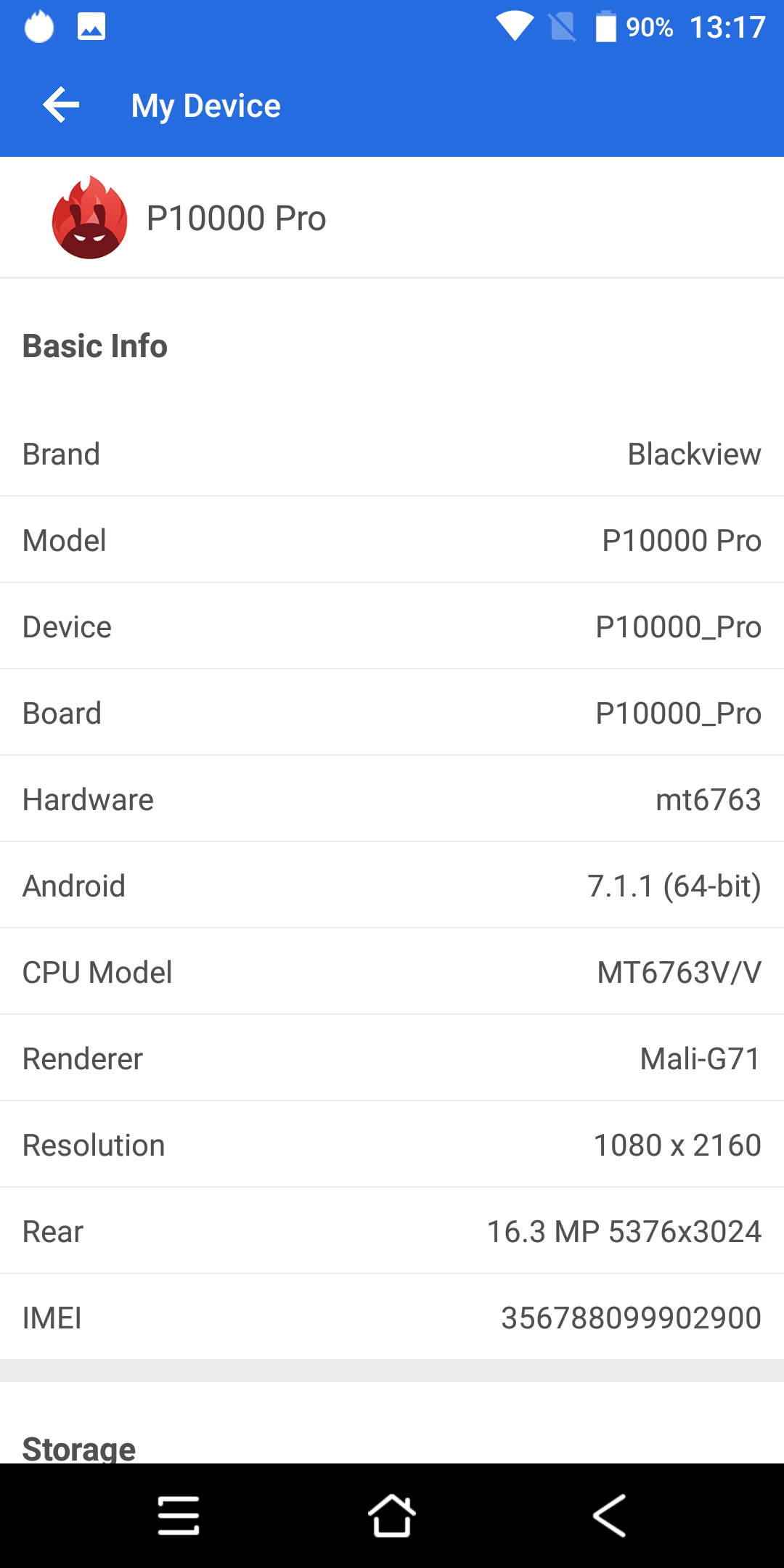Screen dimensions: 784x1568
Task: Open the recent apps menu button
Action: click(x=179, y=1516)
